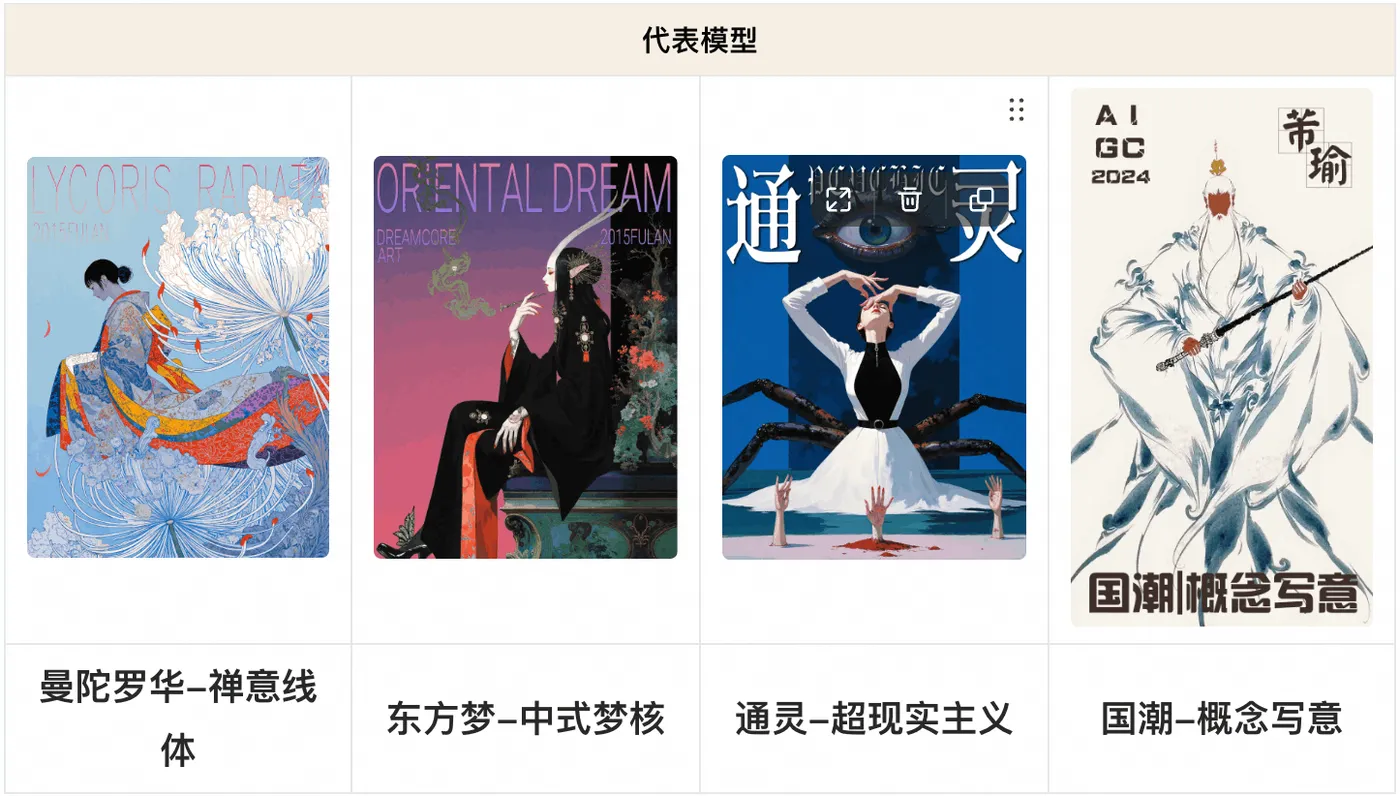Delete the 通灵 image
Image resolution: width=1400 pixels, height=796 pixels.
[x=909, y=200]
